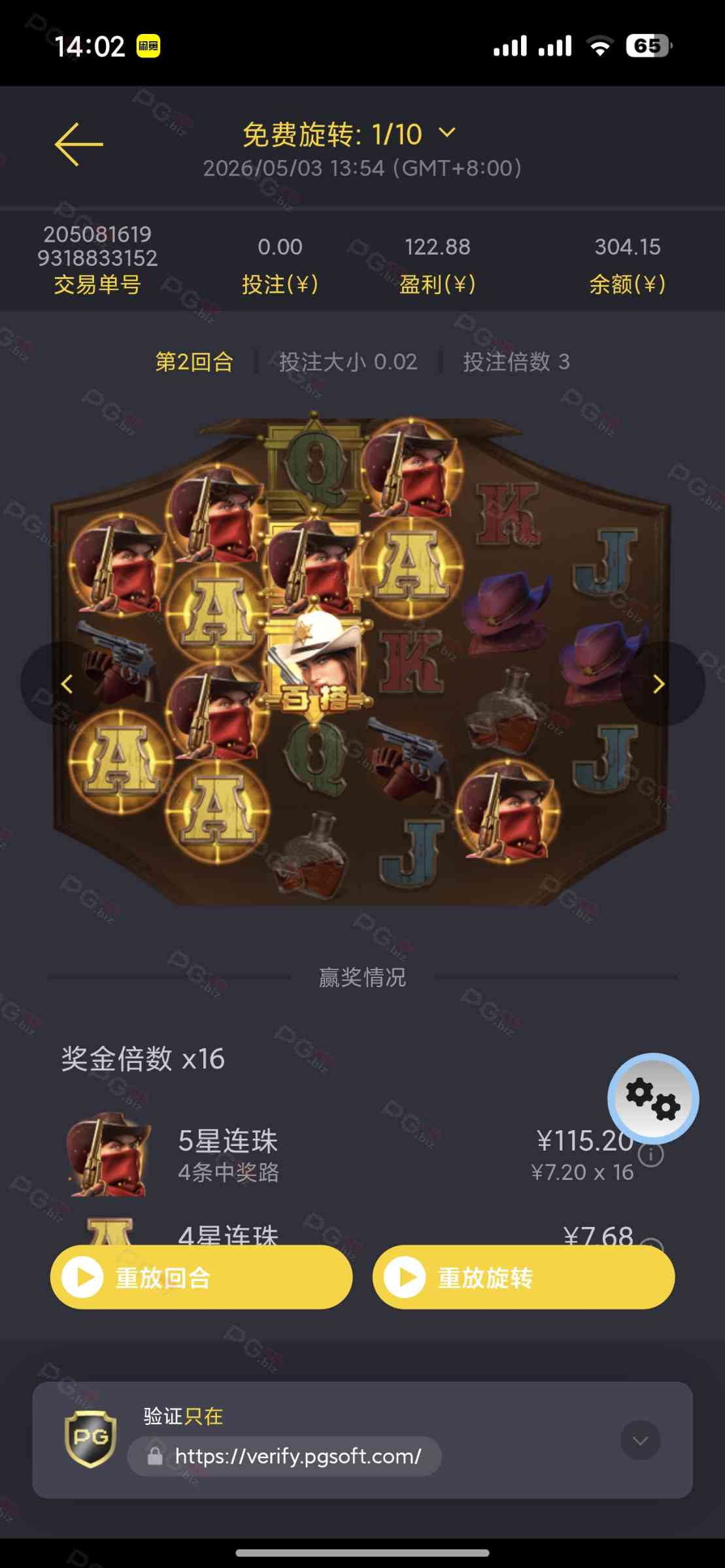
Task: Go back using the top arrow
Action: point(79,144)
